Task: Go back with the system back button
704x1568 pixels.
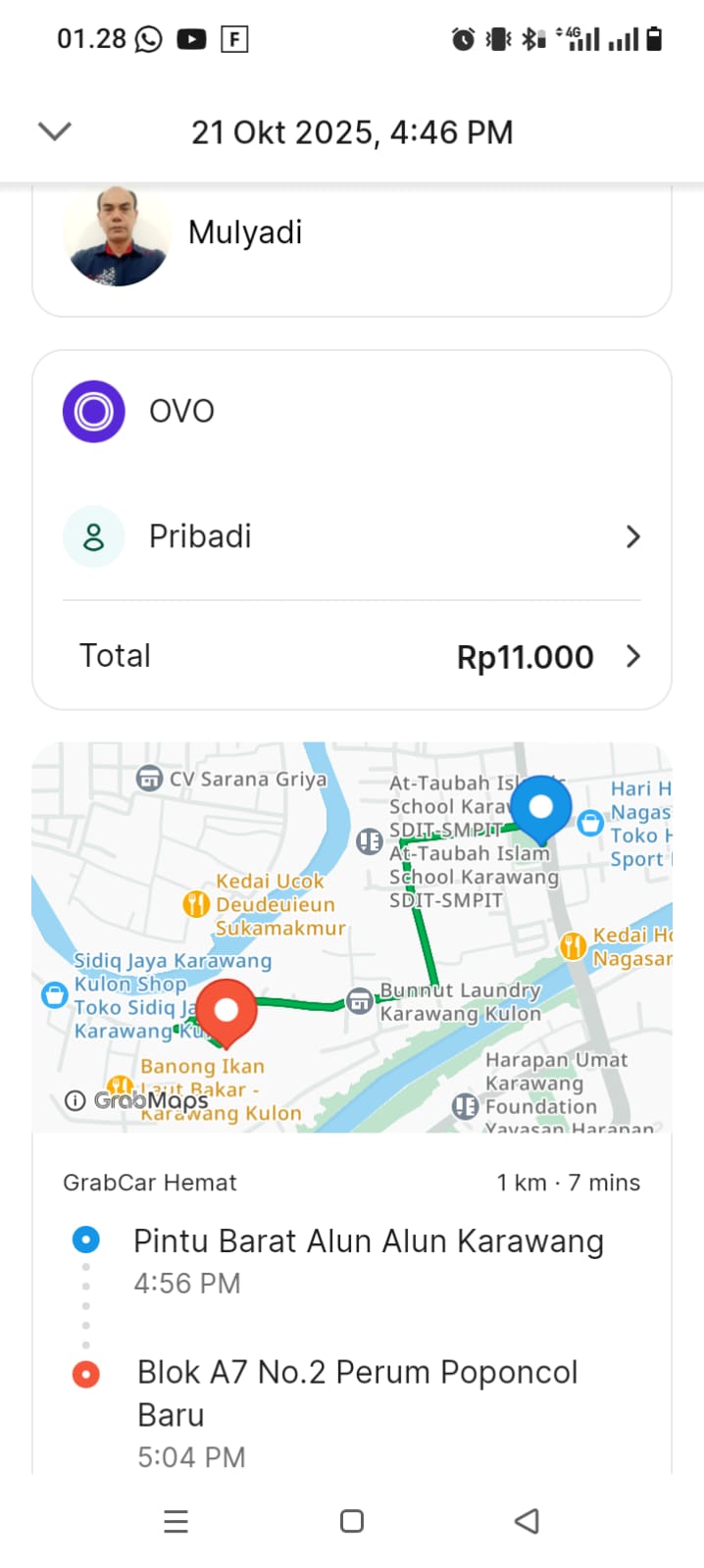Action: coord(527,1521)
